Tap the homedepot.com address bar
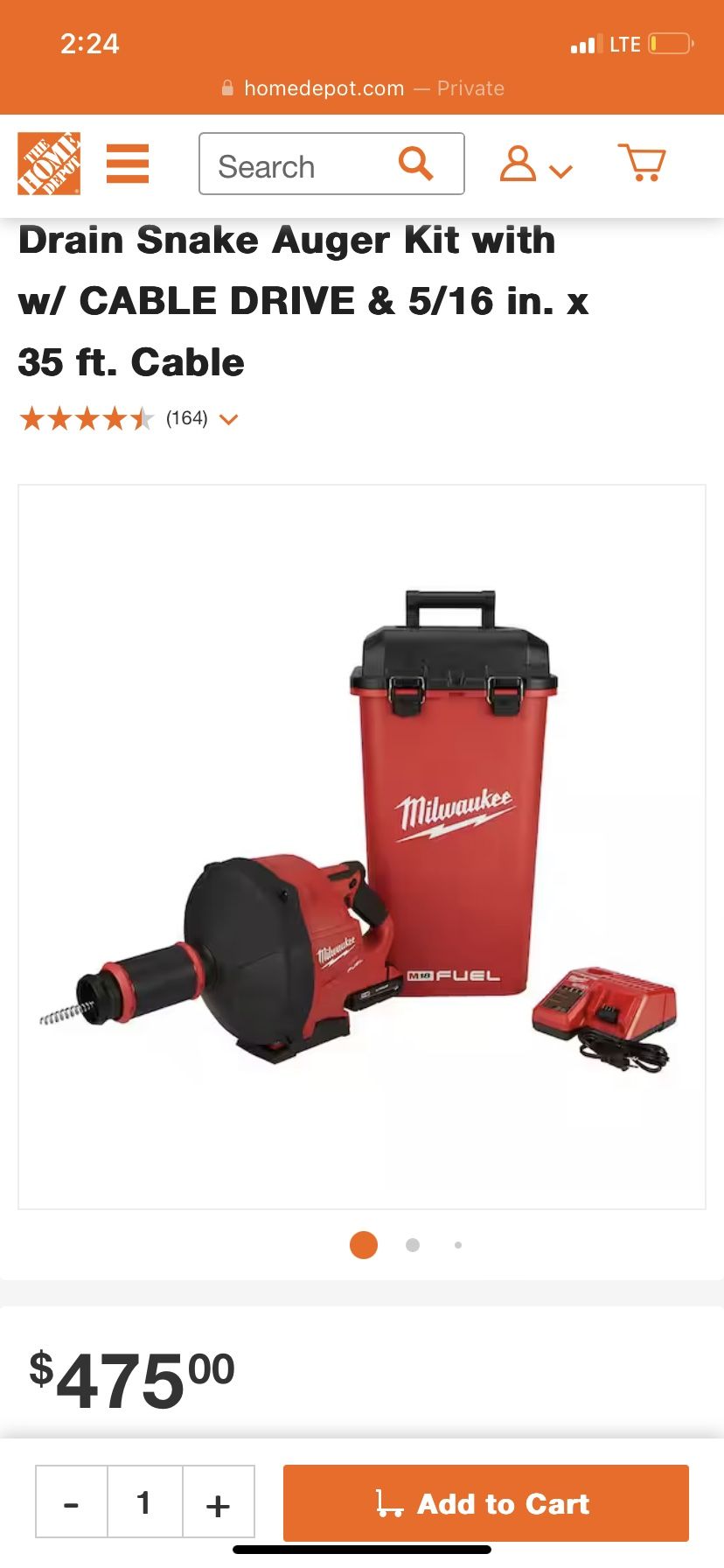The width and height of the screenshot is (724, 1568). [362, 88]
